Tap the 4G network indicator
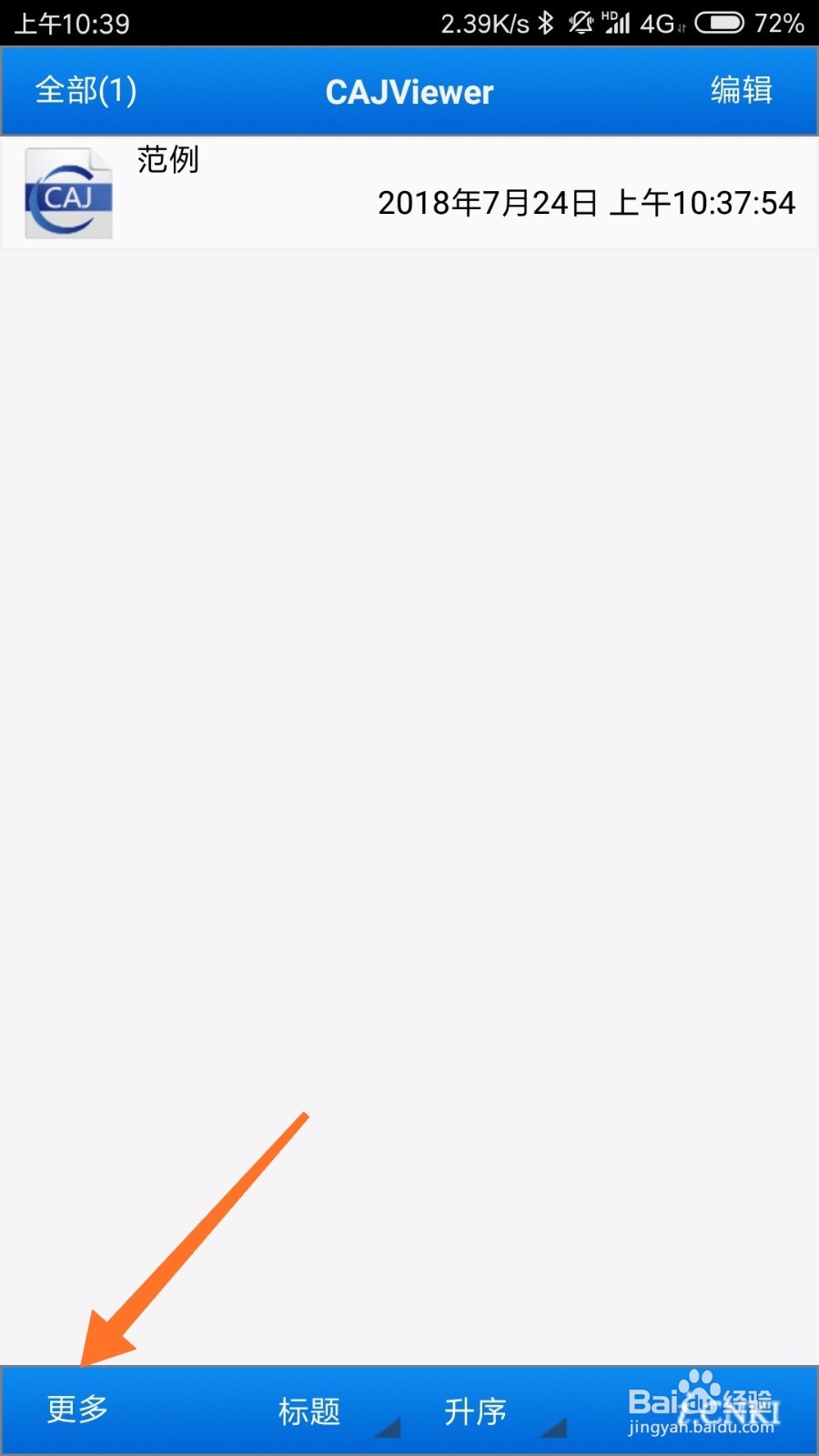The image size is (819, 1456). click(x=660, y=24)
